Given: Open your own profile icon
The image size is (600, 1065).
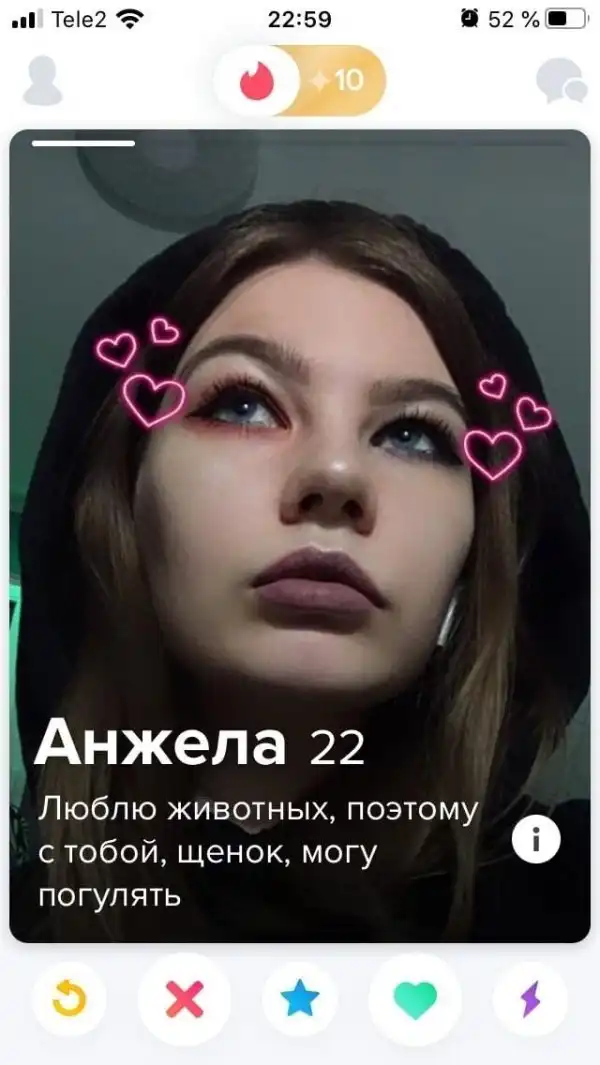Looking at the screenshot, I should click(x=42, y=80).
